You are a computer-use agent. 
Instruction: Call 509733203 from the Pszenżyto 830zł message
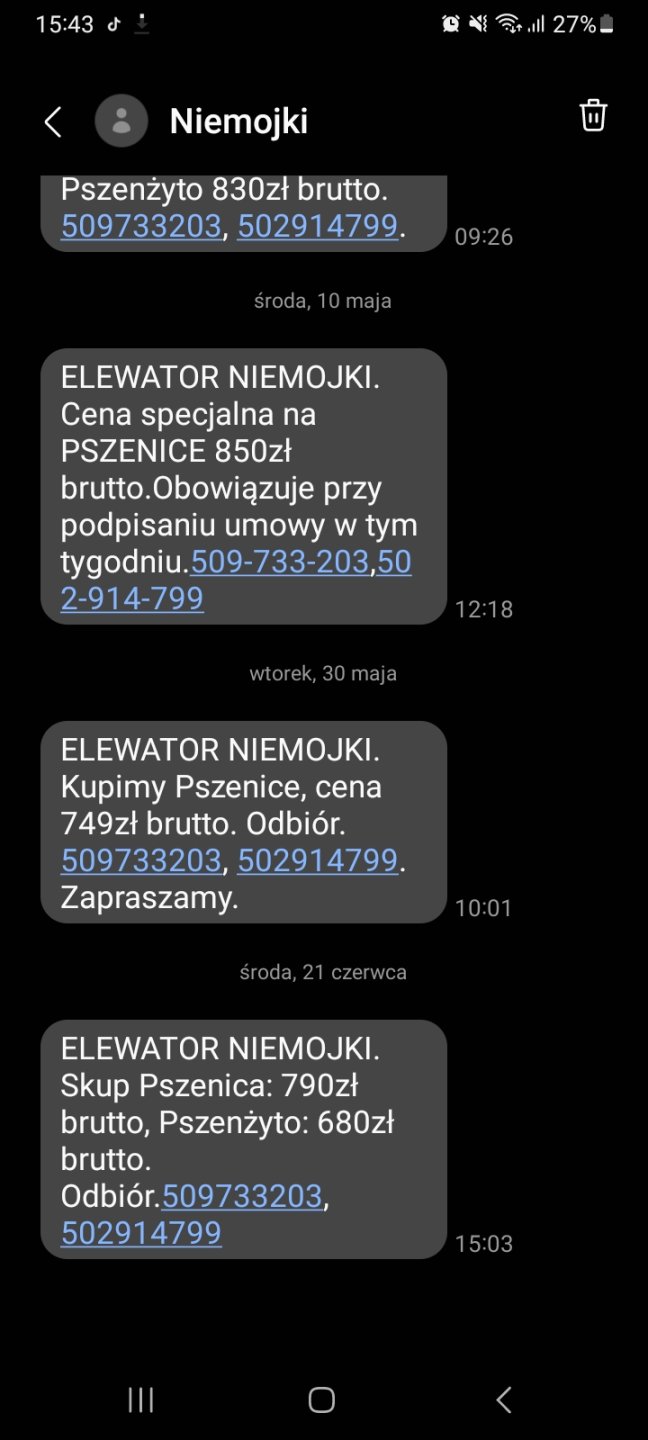coord(141,226)
